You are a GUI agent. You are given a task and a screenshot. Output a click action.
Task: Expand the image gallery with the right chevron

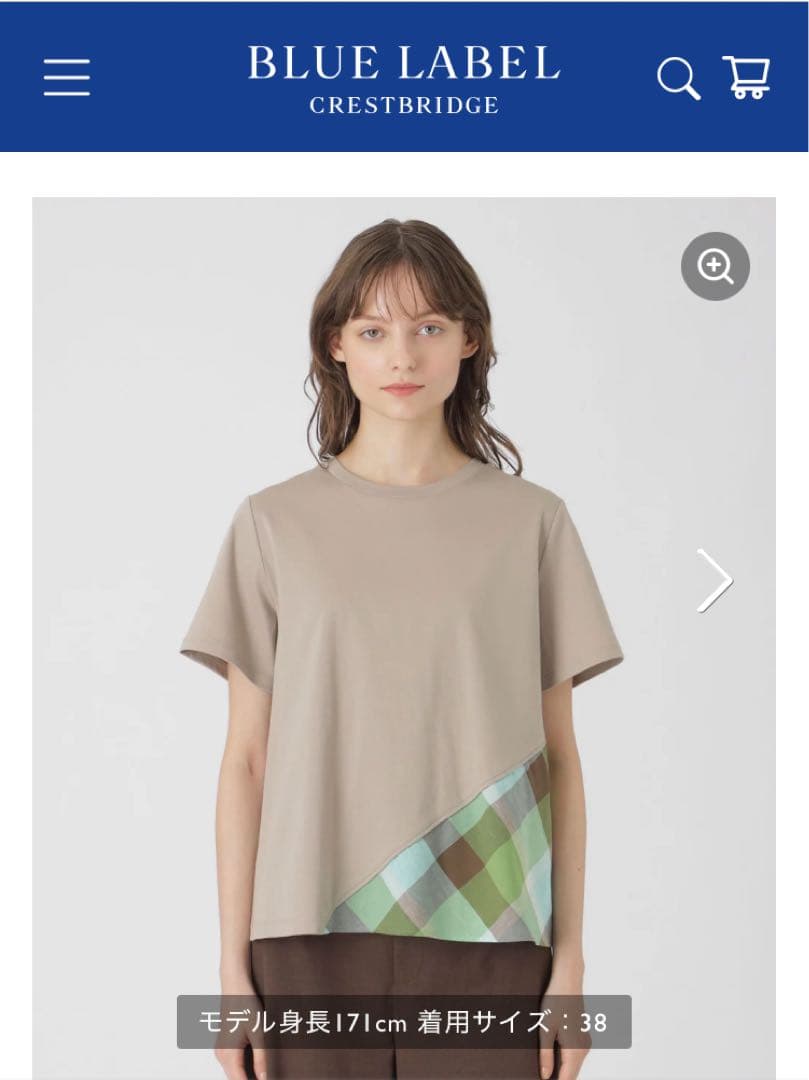point(714,577)
